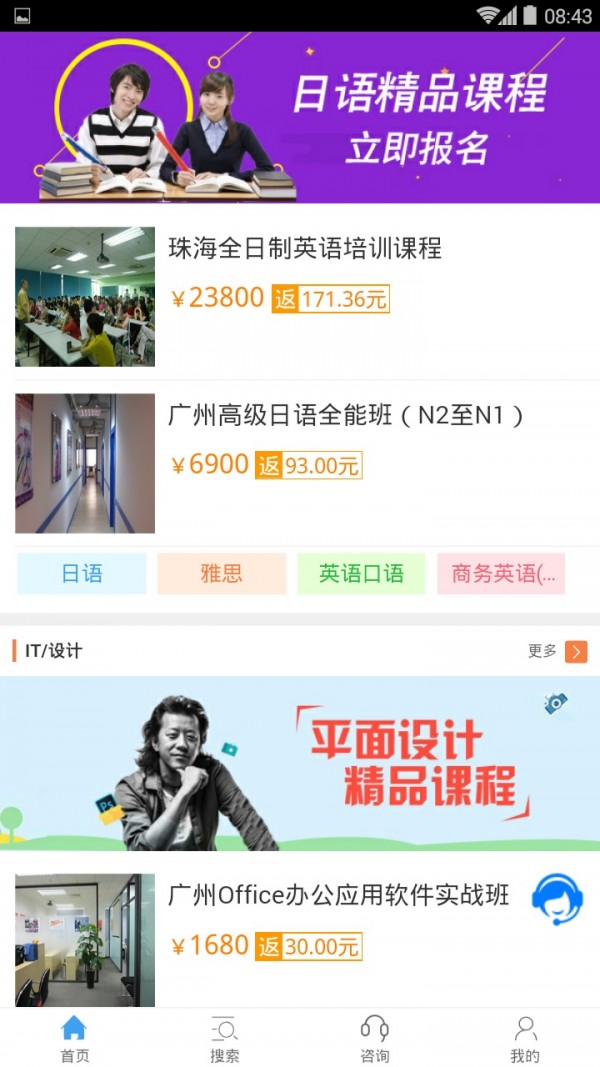Viewport: 600px width, 1067px height.
Task: Select the 商务英语 category chip
Action: coord(501,574)
